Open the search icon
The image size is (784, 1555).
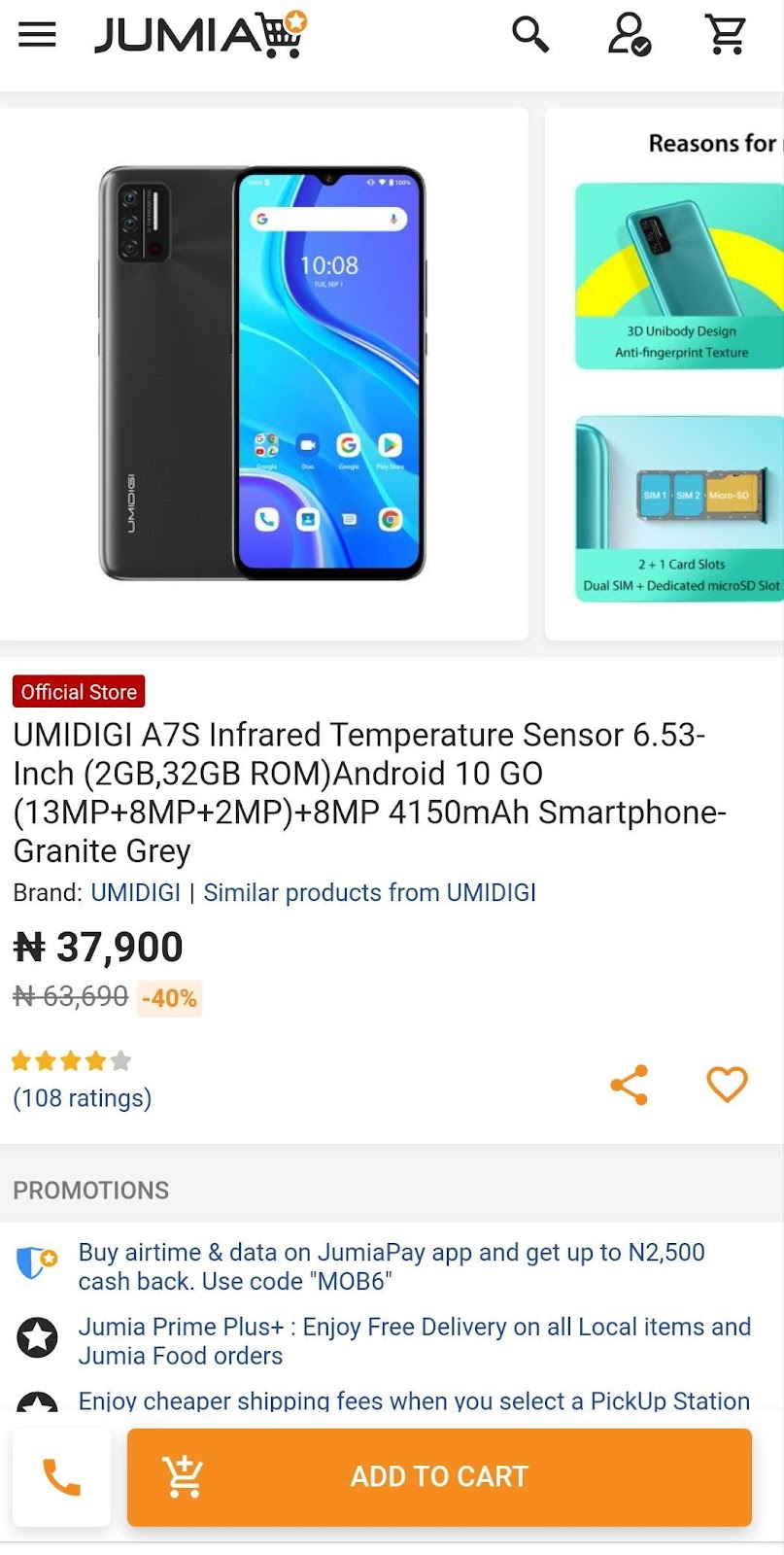click(530, 35)
